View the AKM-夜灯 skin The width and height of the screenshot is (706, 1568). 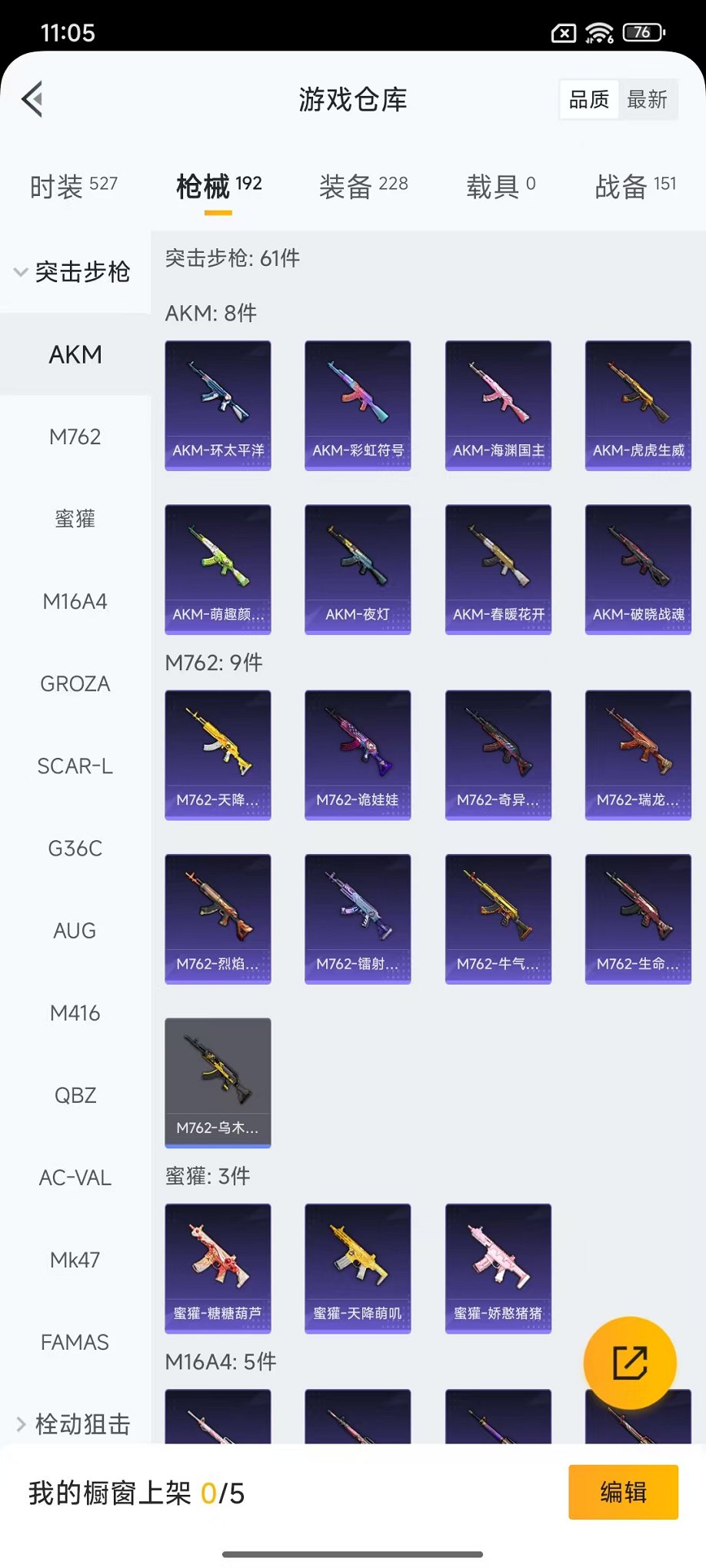[358, 569]
